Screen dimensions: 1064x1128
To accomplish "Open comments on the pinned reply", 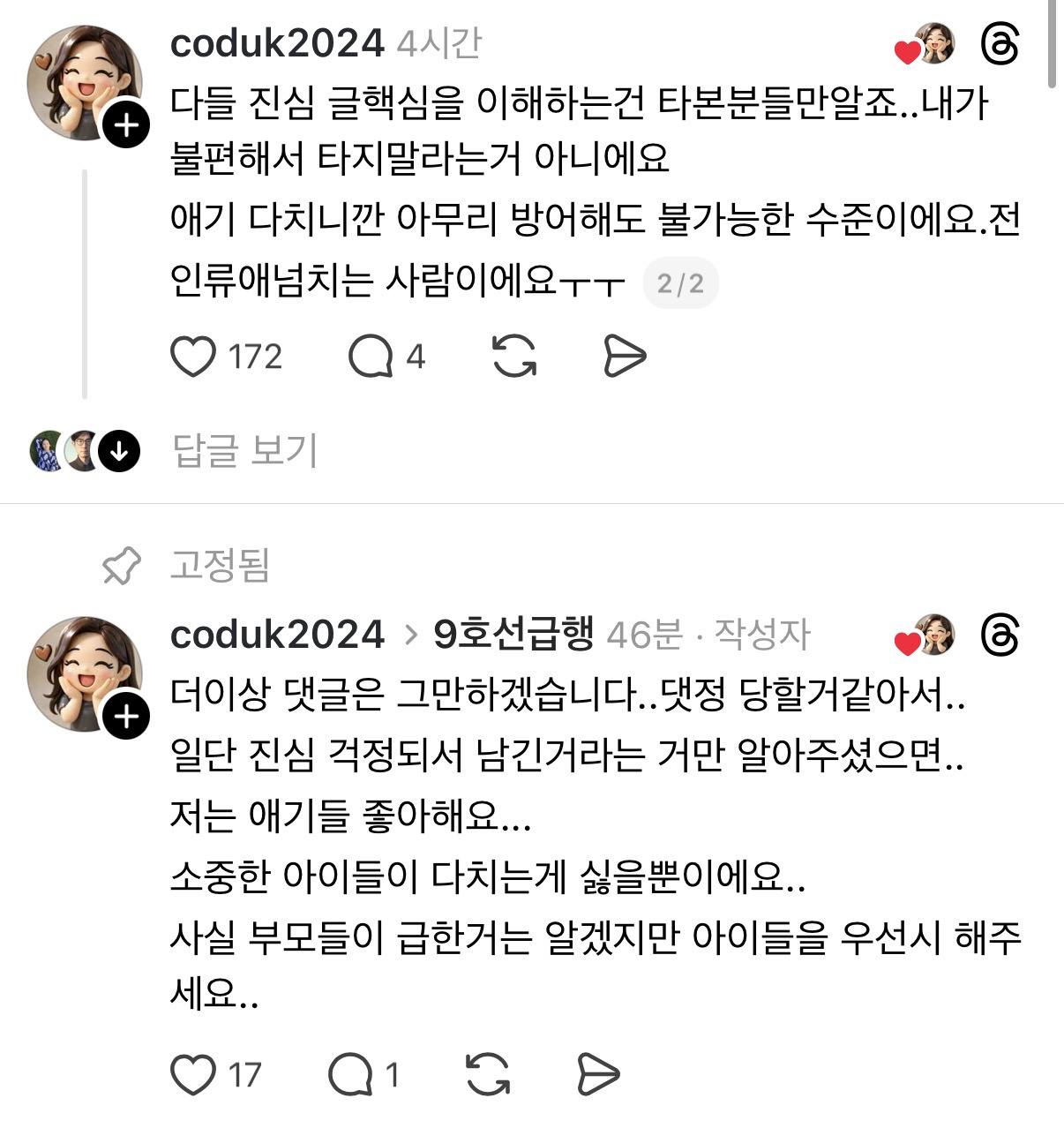I will click(349, 1074).
